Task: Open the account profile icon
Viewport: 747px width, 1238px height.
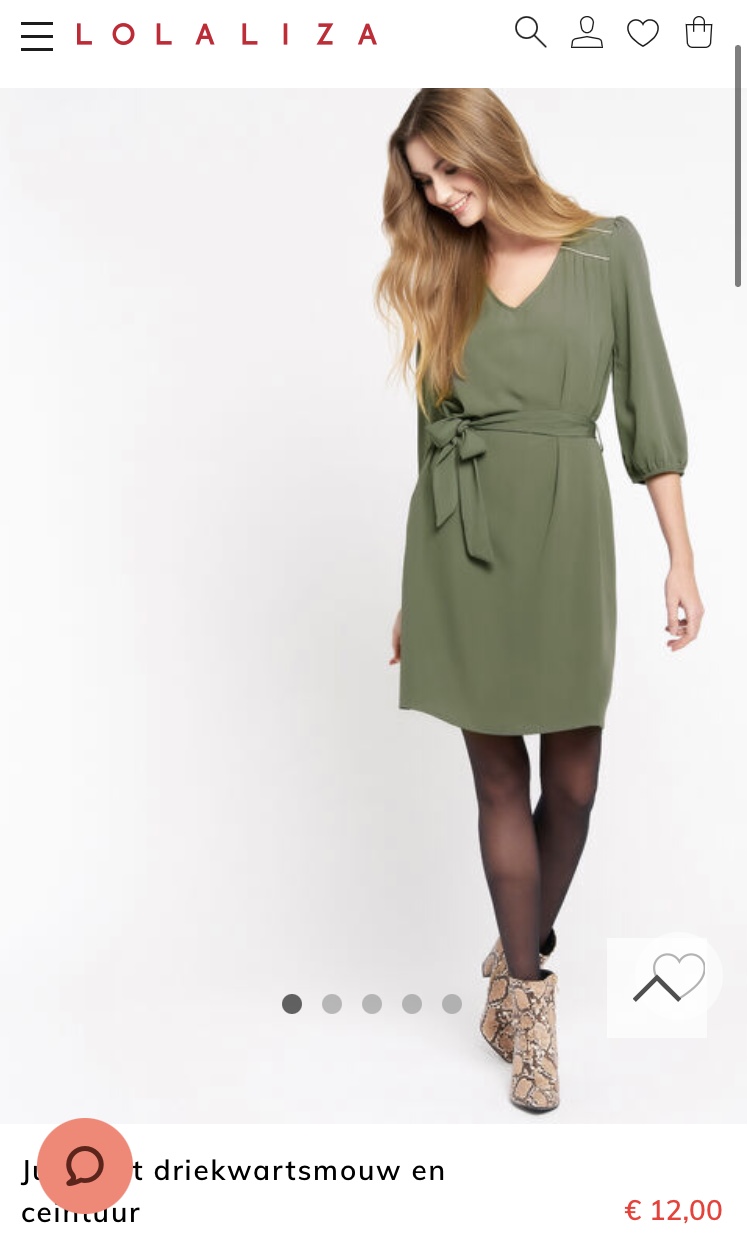Action: 587,32
